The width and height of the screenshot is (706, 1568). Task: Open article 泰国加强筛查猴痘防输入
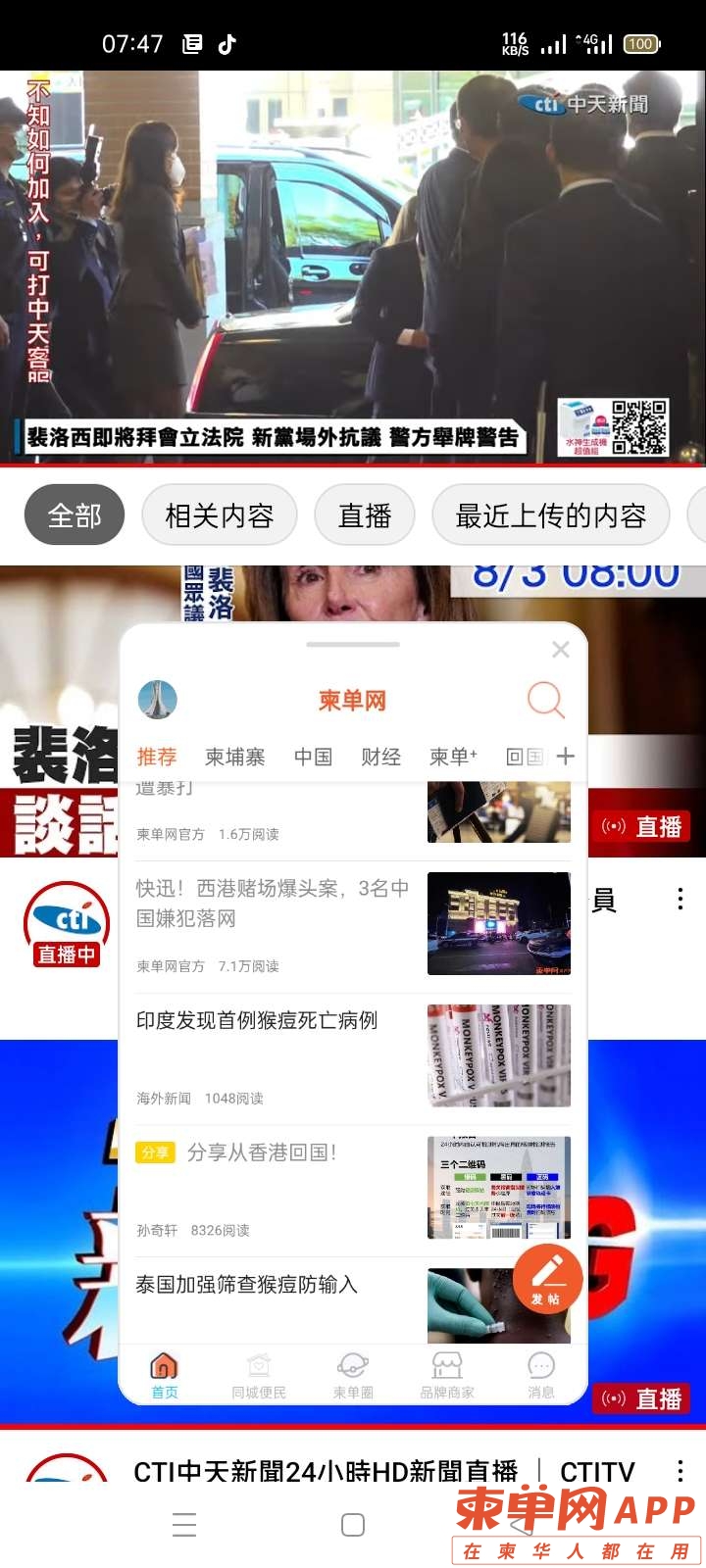click(x=246, y=1284)
